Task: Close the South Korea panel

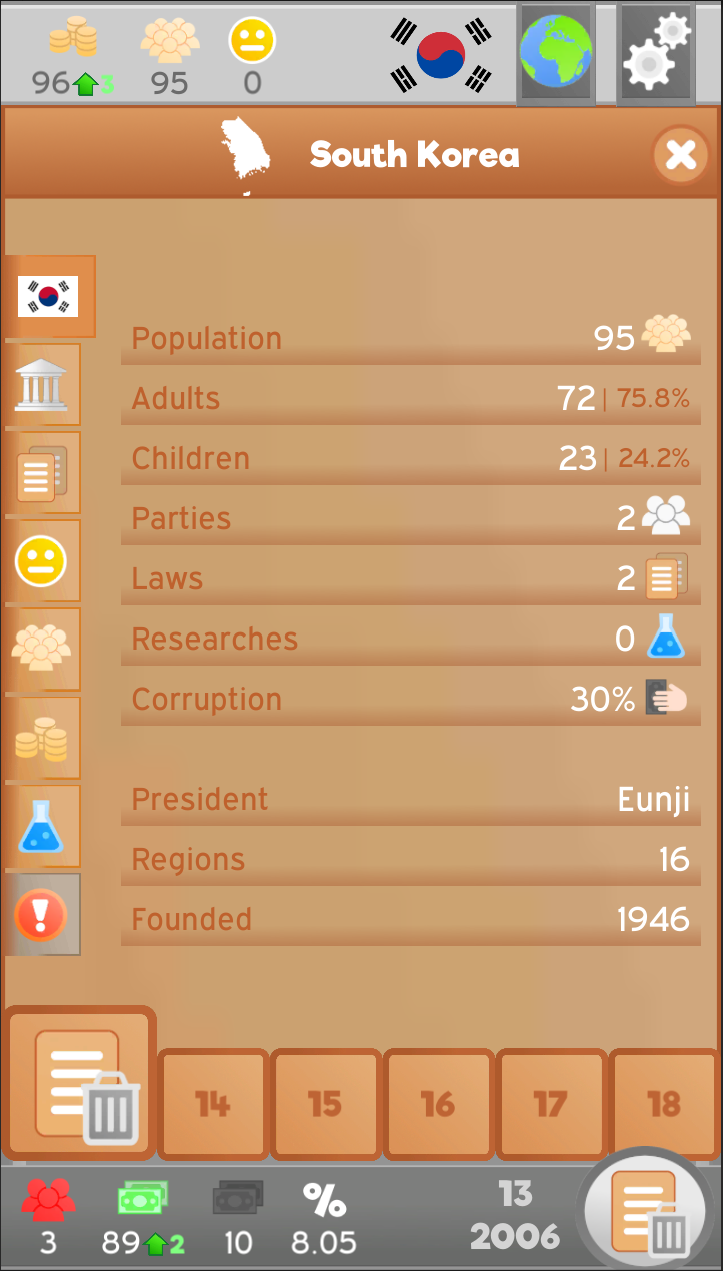Action: pos(680,155)
